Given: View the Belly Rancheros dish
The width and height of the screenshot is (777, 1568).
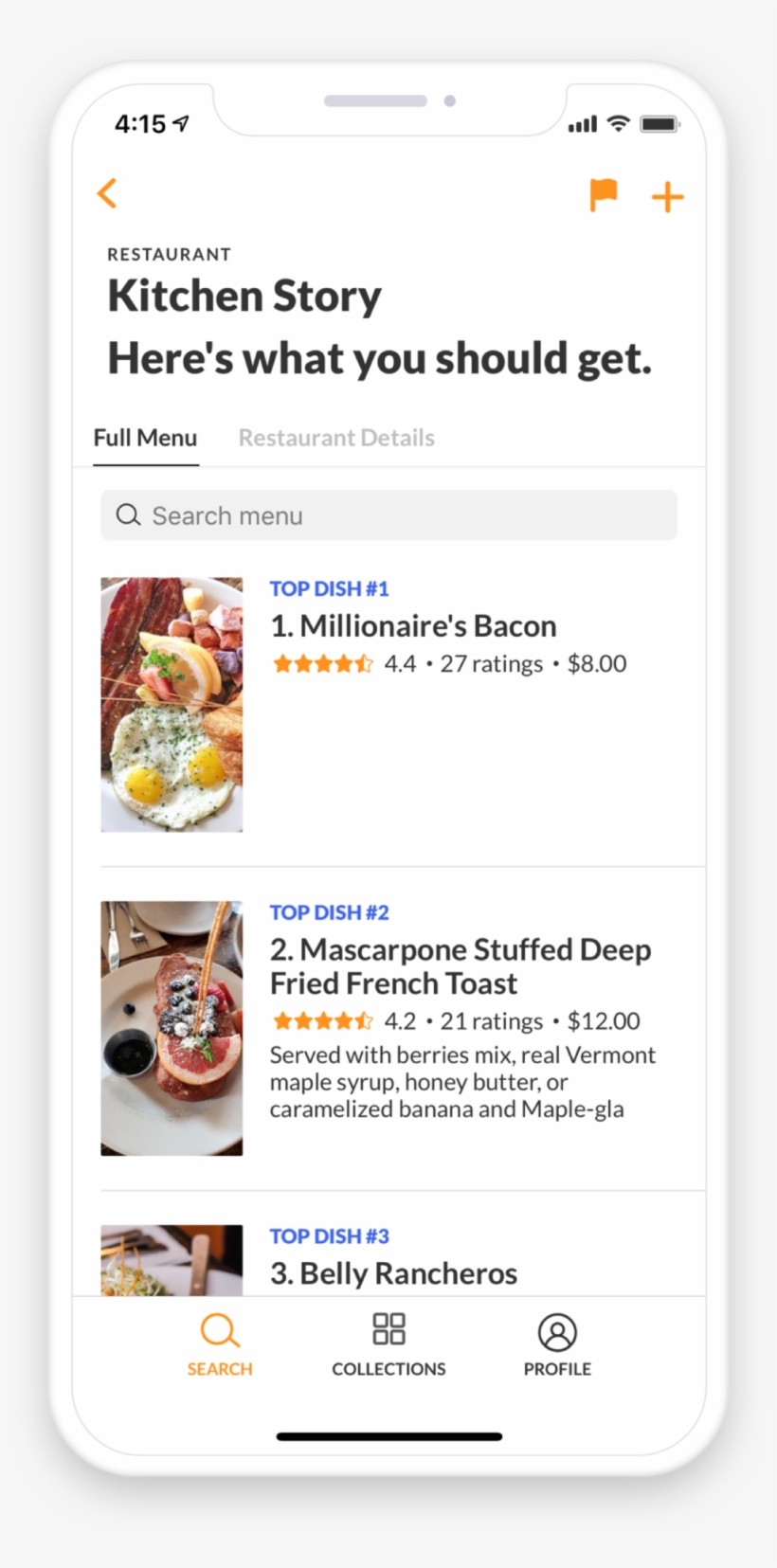Looking at the screenshot, I should pos(393,1273).
